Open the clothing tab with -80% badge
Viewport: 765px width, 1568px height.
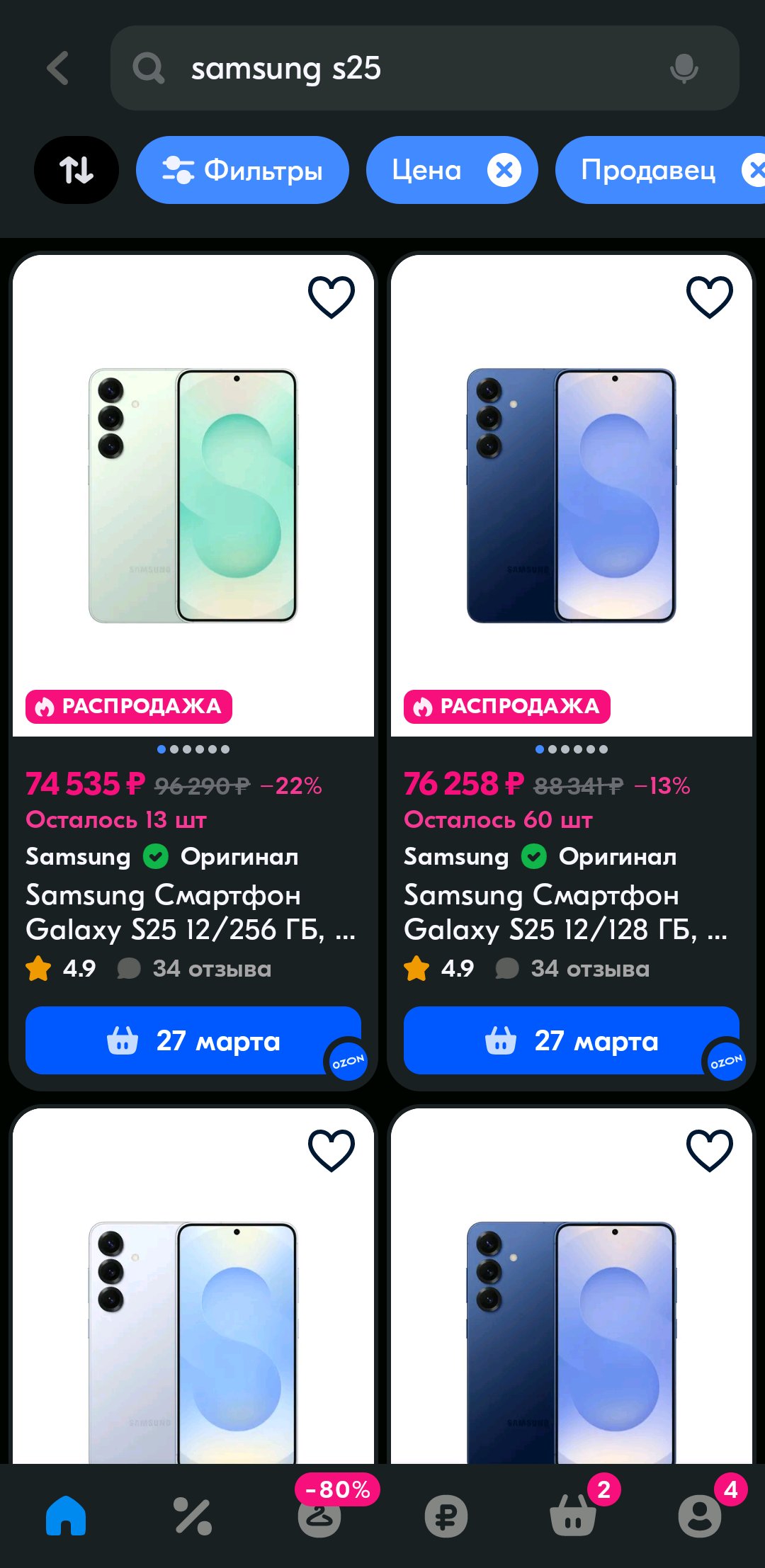[319, 1516]
